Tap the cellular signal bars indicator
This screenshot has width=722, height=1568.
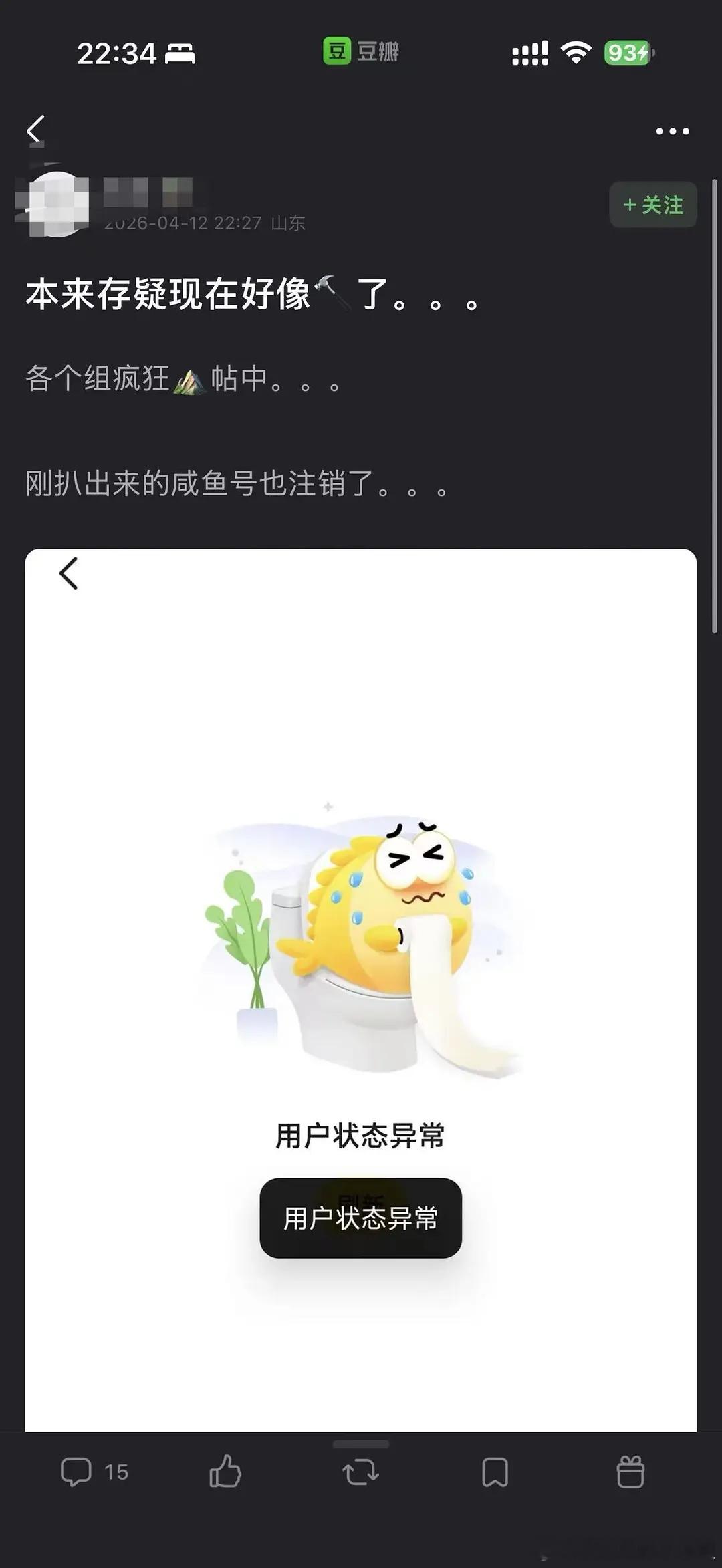pyautogui.click(x=530, y=52)
